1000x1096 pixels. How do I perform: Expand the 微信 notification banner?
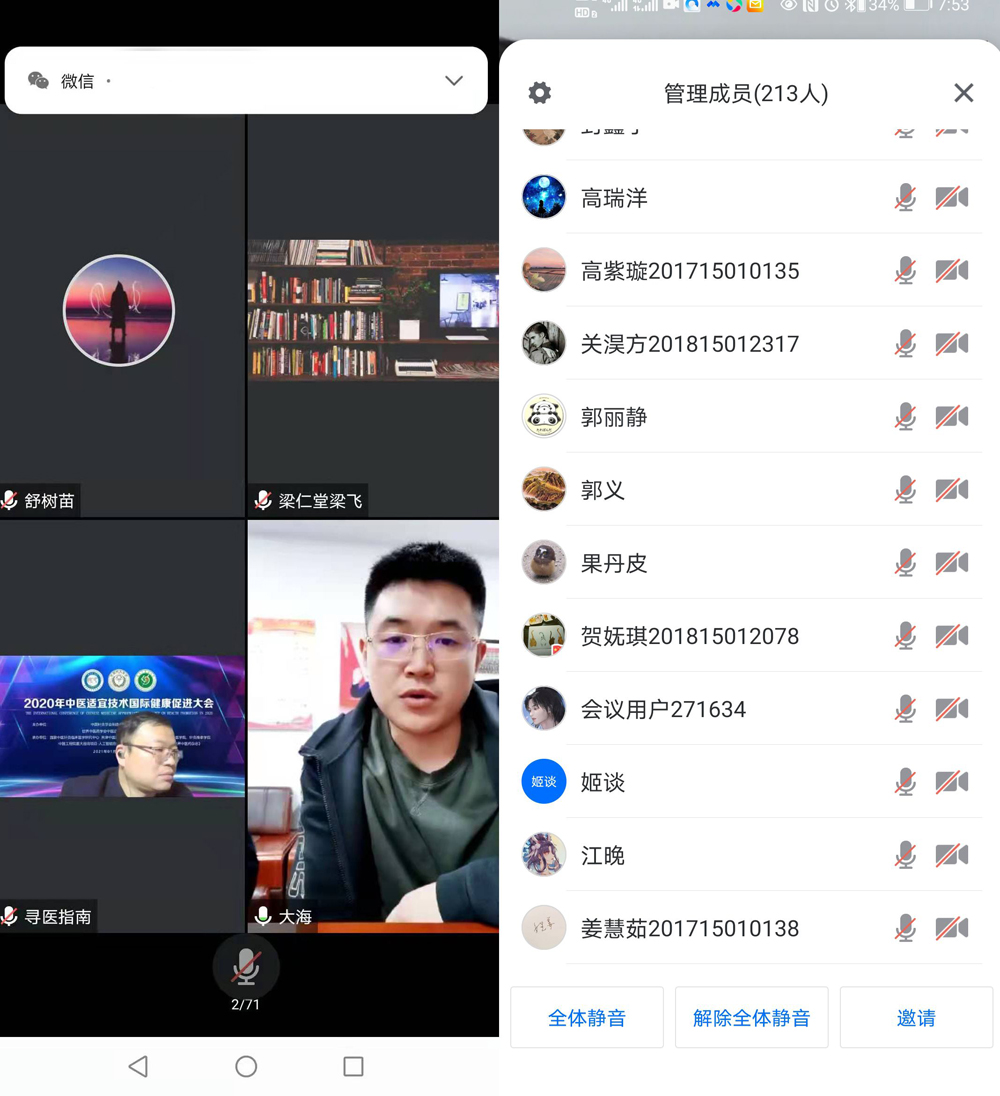(454, 81)
